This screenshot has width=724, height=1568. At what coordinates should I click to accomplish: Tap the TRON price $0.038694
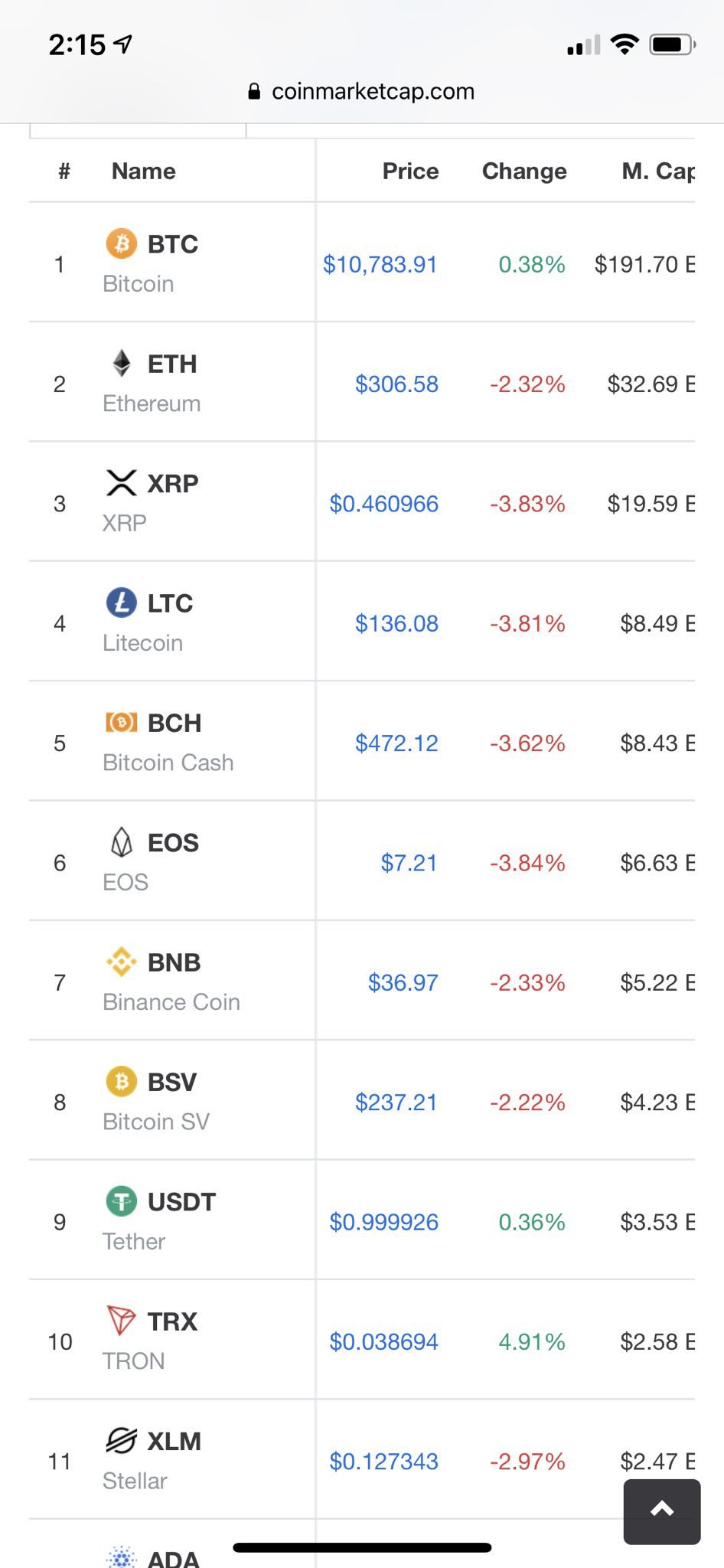[x=383, y=1341]
